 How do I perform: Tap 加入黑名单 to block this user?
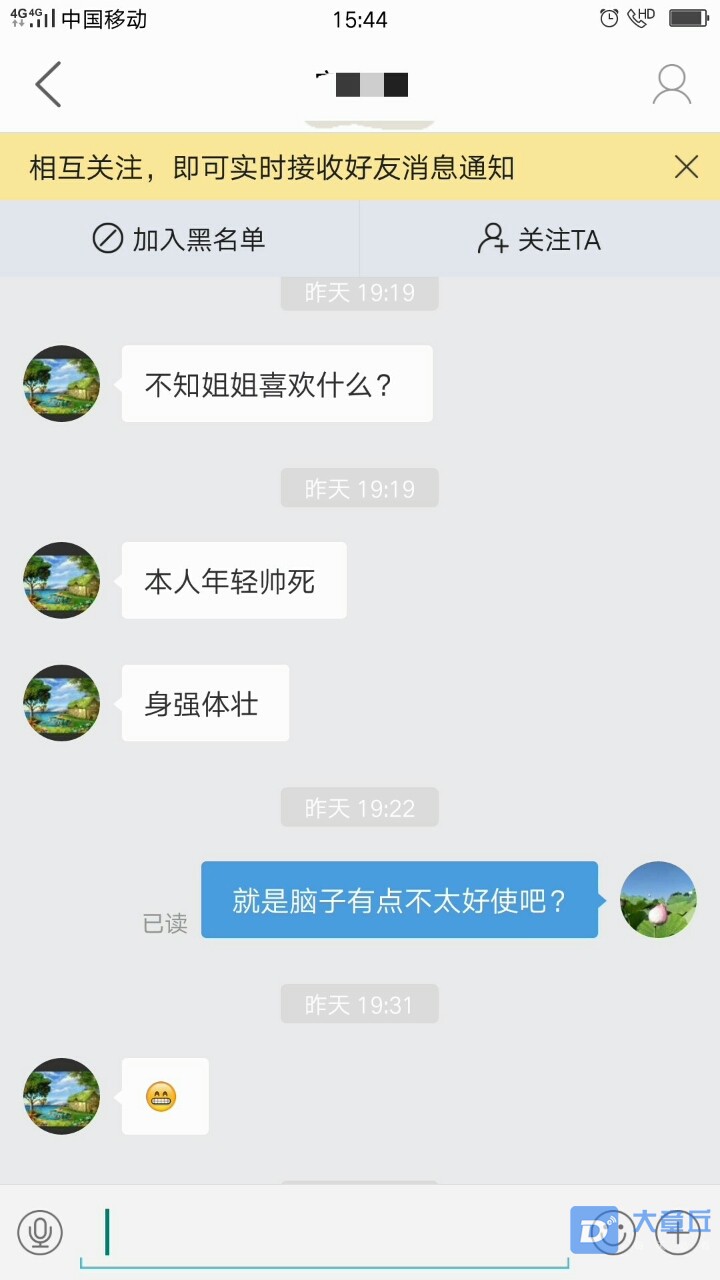pyautogui.click(x=179, y=239)
